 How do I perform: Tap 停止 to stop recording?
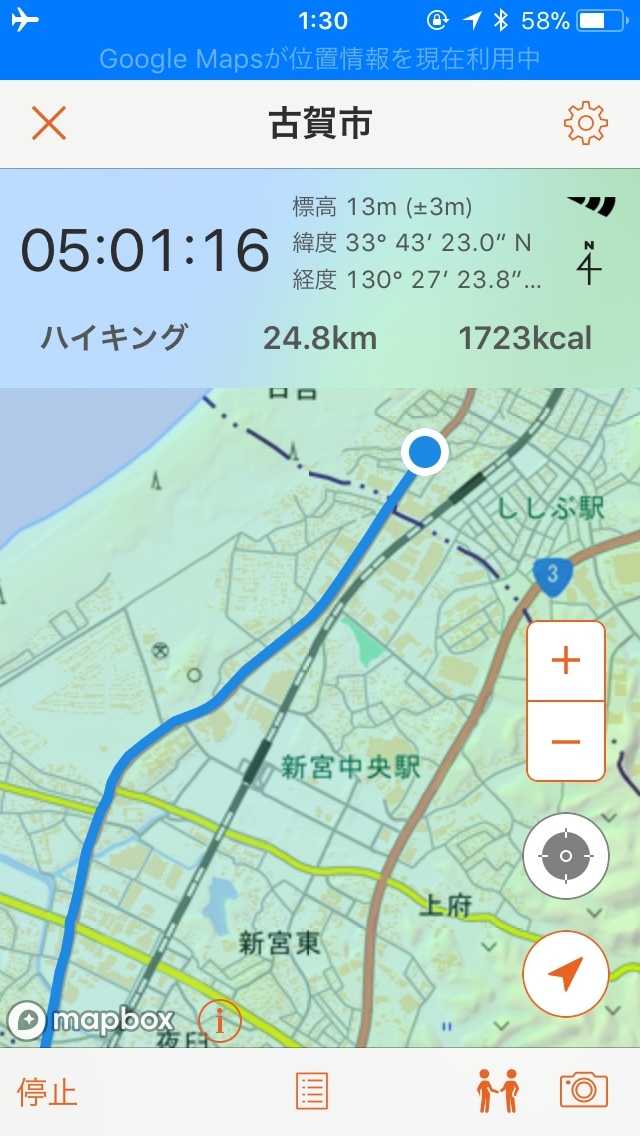coord(47,1091)
